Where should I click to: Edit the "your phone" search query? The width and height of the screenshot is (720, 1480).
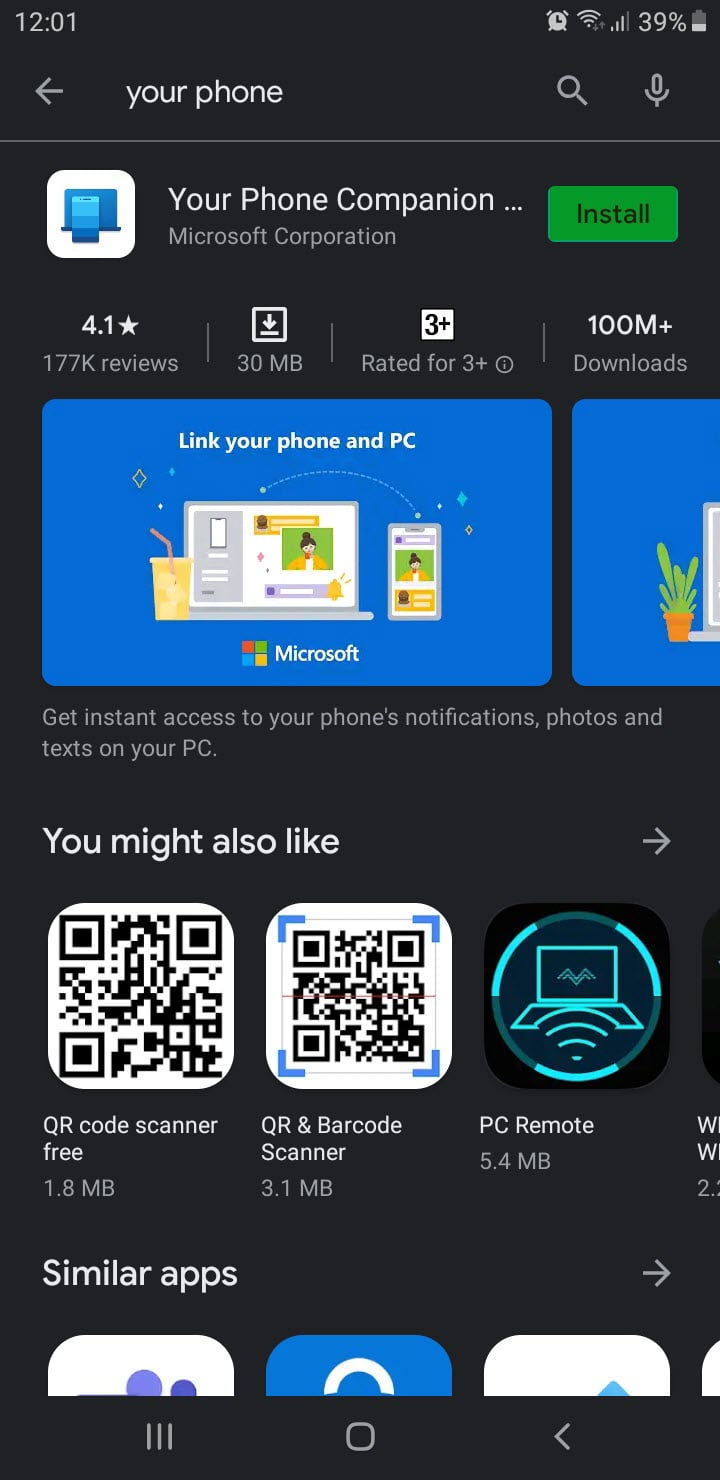coord(205,93)
